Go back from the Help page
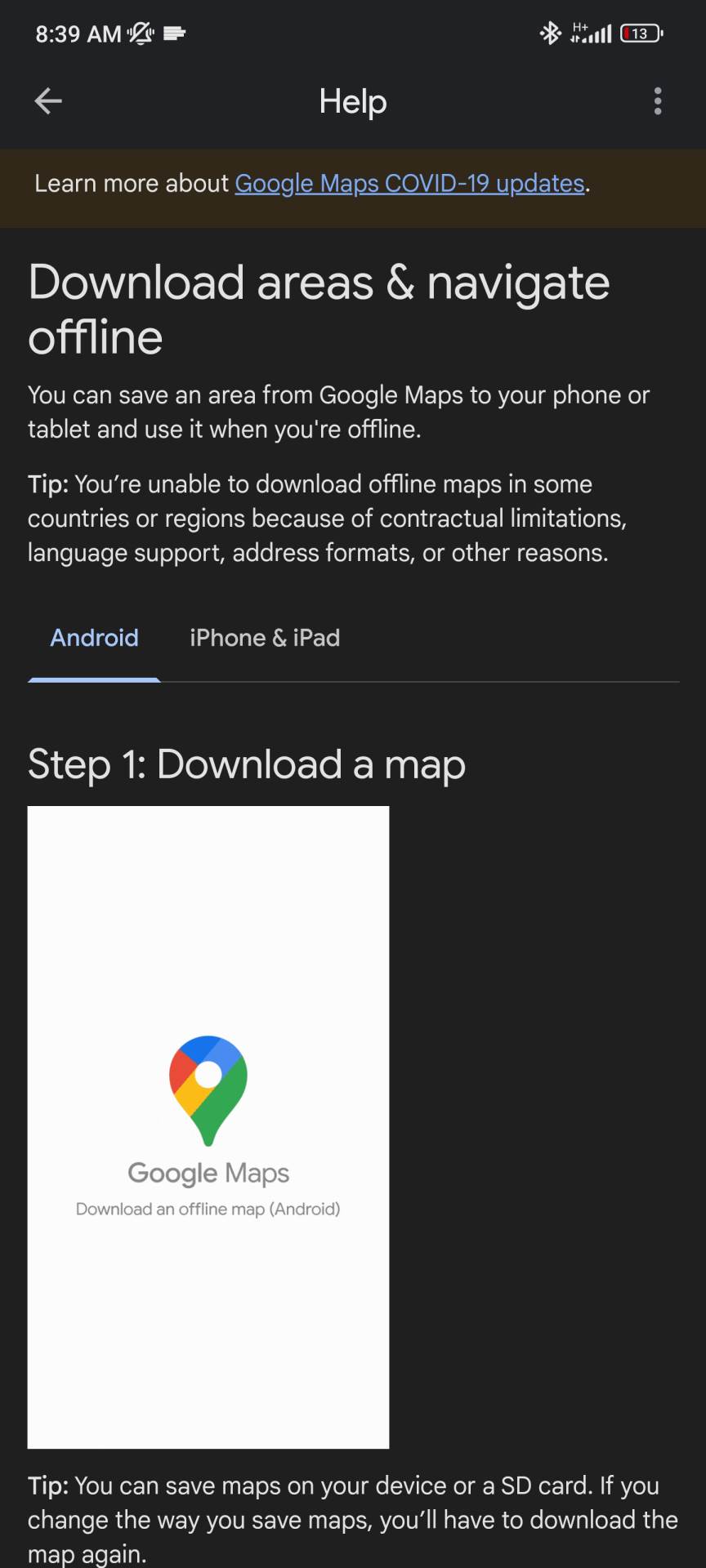 pos(48,101)
